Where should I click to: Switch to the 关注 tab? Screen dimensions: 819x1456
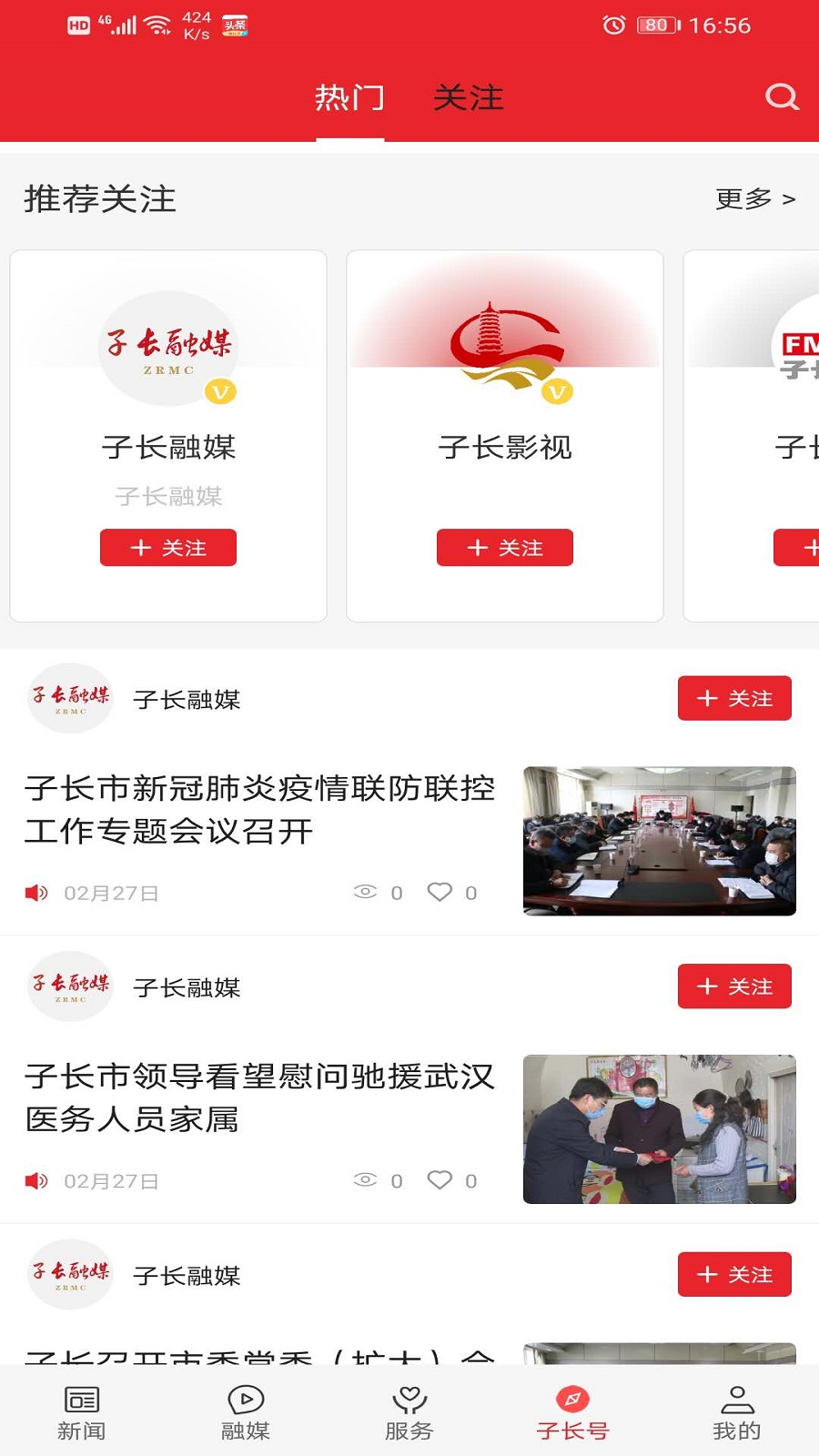click(x=468, y=97)
